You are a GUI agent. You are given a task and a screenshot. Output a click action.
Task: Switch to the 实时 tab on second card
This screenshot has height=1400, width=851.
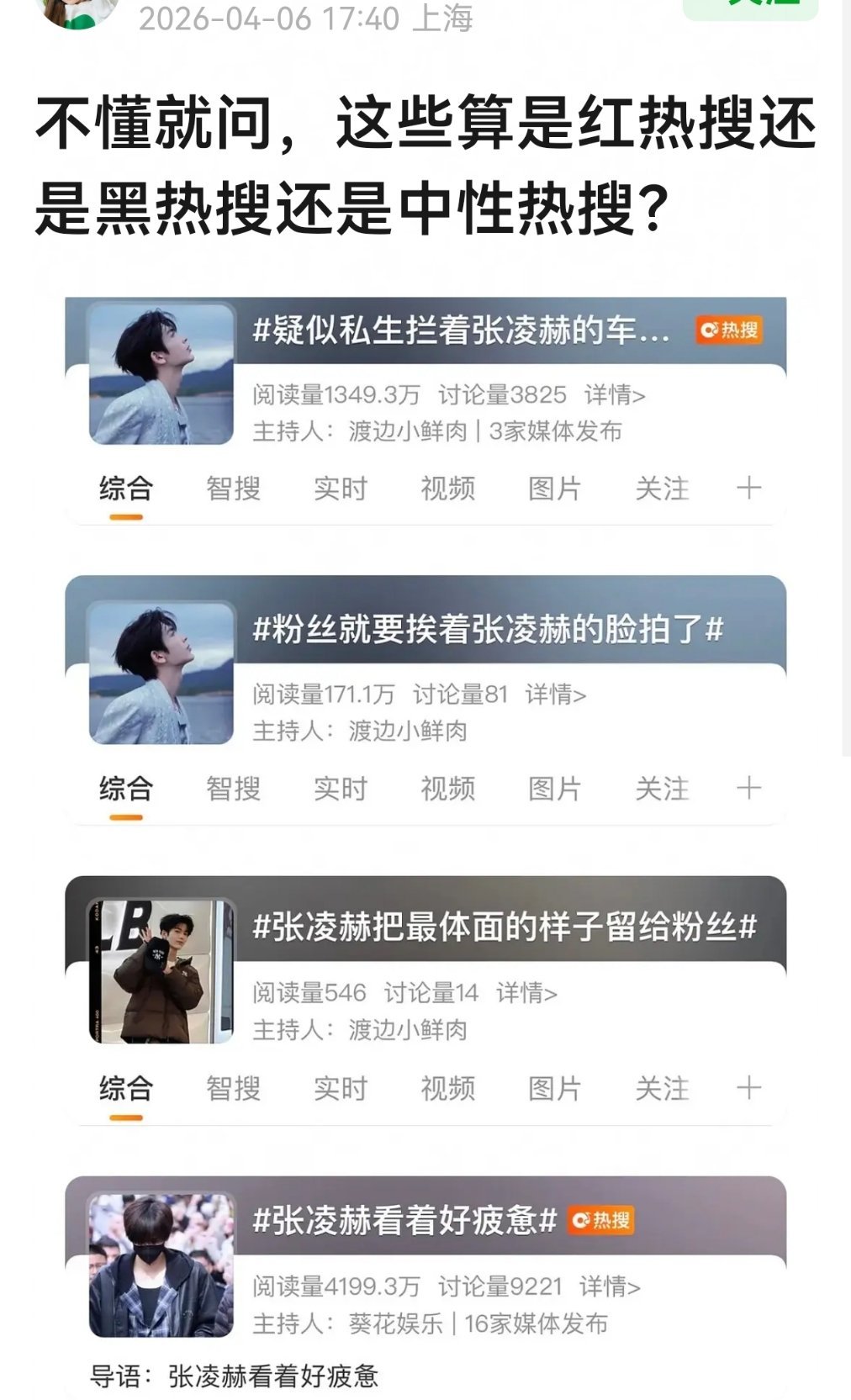339,789
